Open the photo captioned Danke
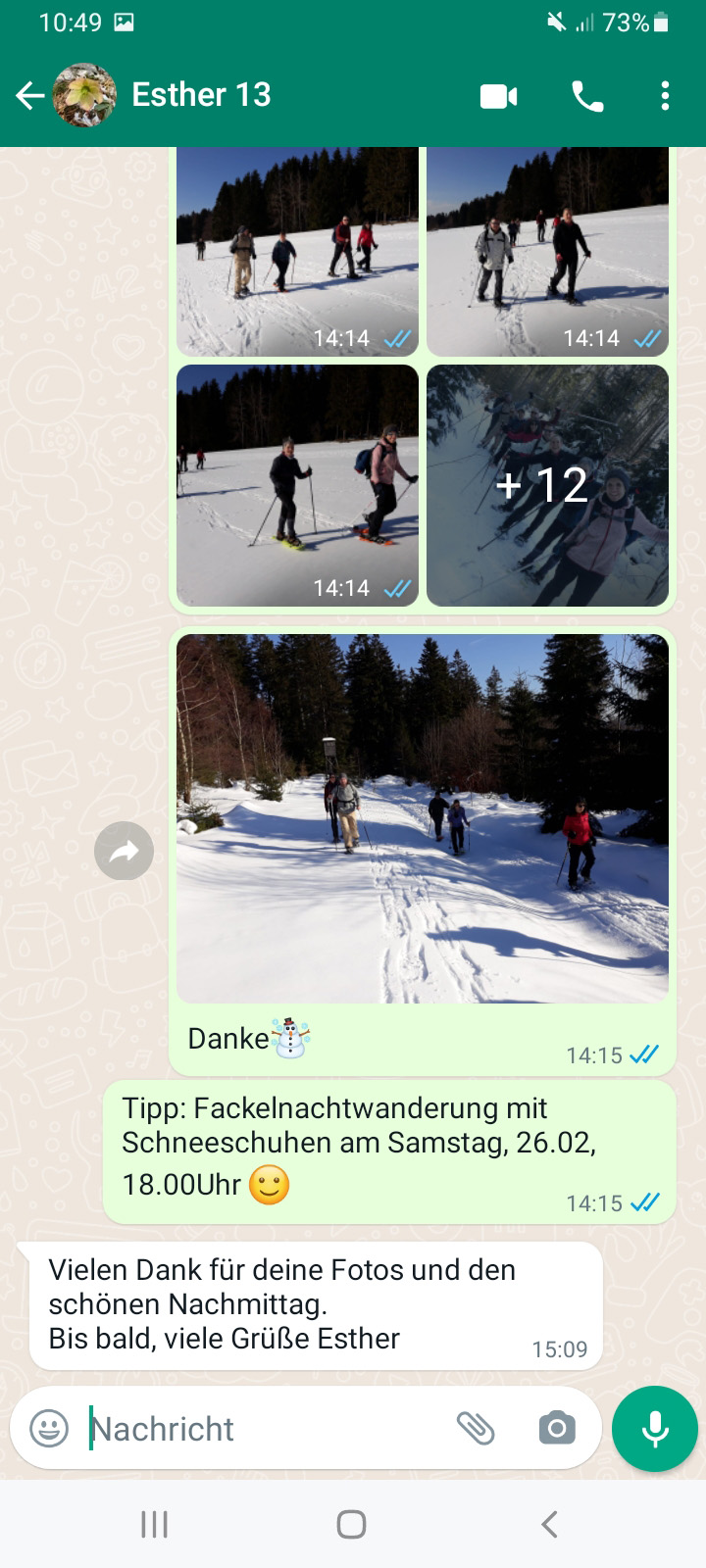 point(422,818)
